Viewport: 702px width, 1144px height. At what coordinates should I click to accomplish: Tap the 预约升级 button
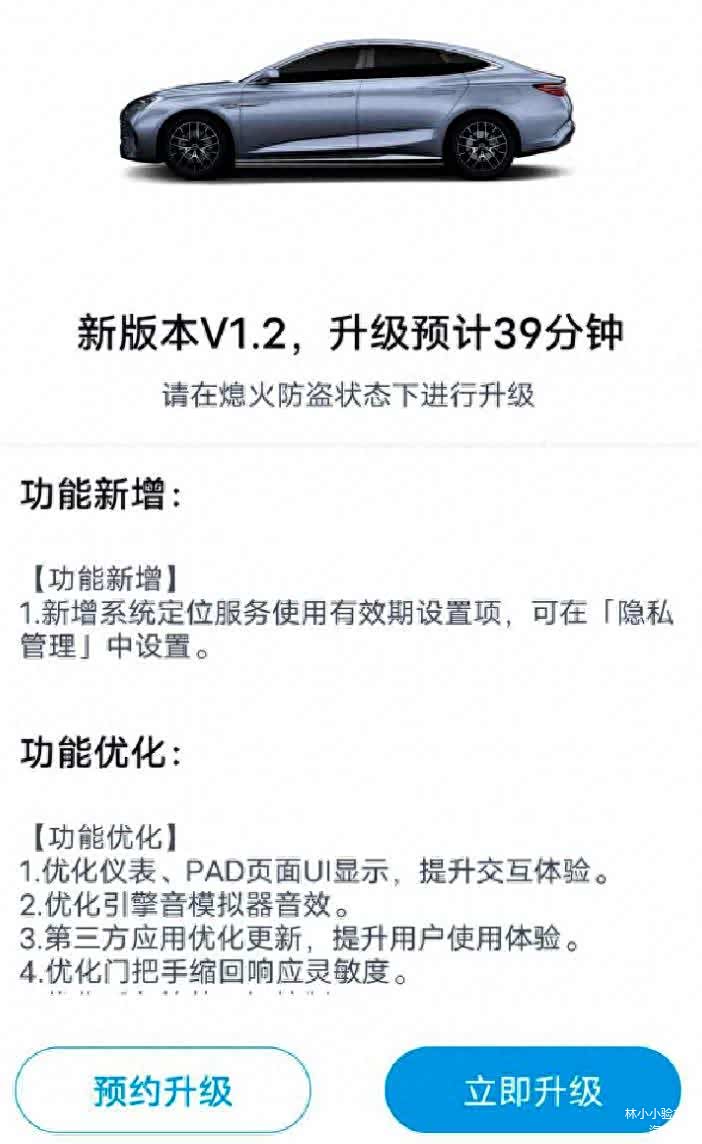(x=163, y=1089)
